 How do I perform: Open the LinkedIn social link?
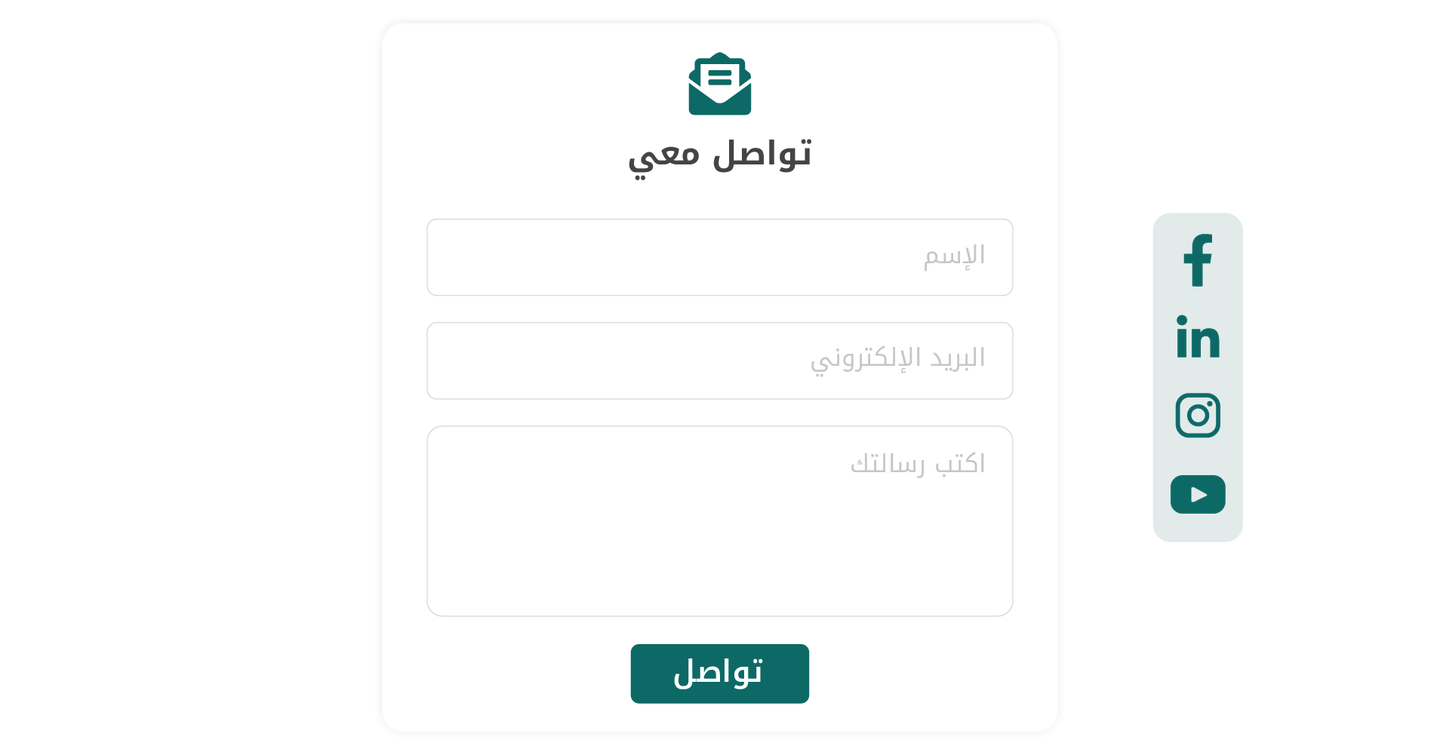(1197, 338)
